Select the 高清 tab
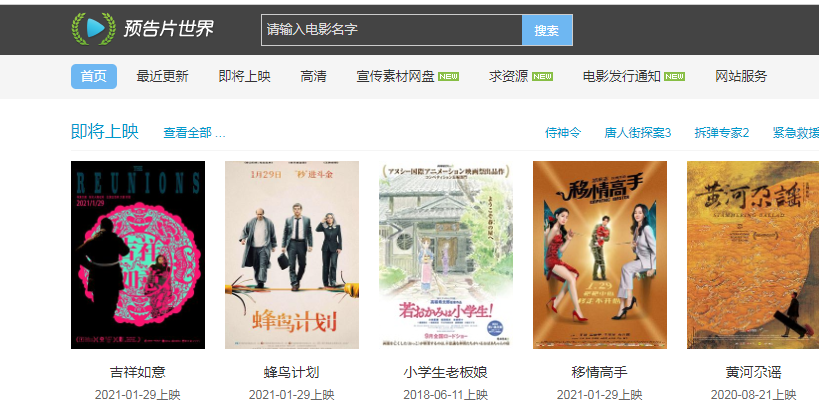The image size is (819, 419). (313, 77)
